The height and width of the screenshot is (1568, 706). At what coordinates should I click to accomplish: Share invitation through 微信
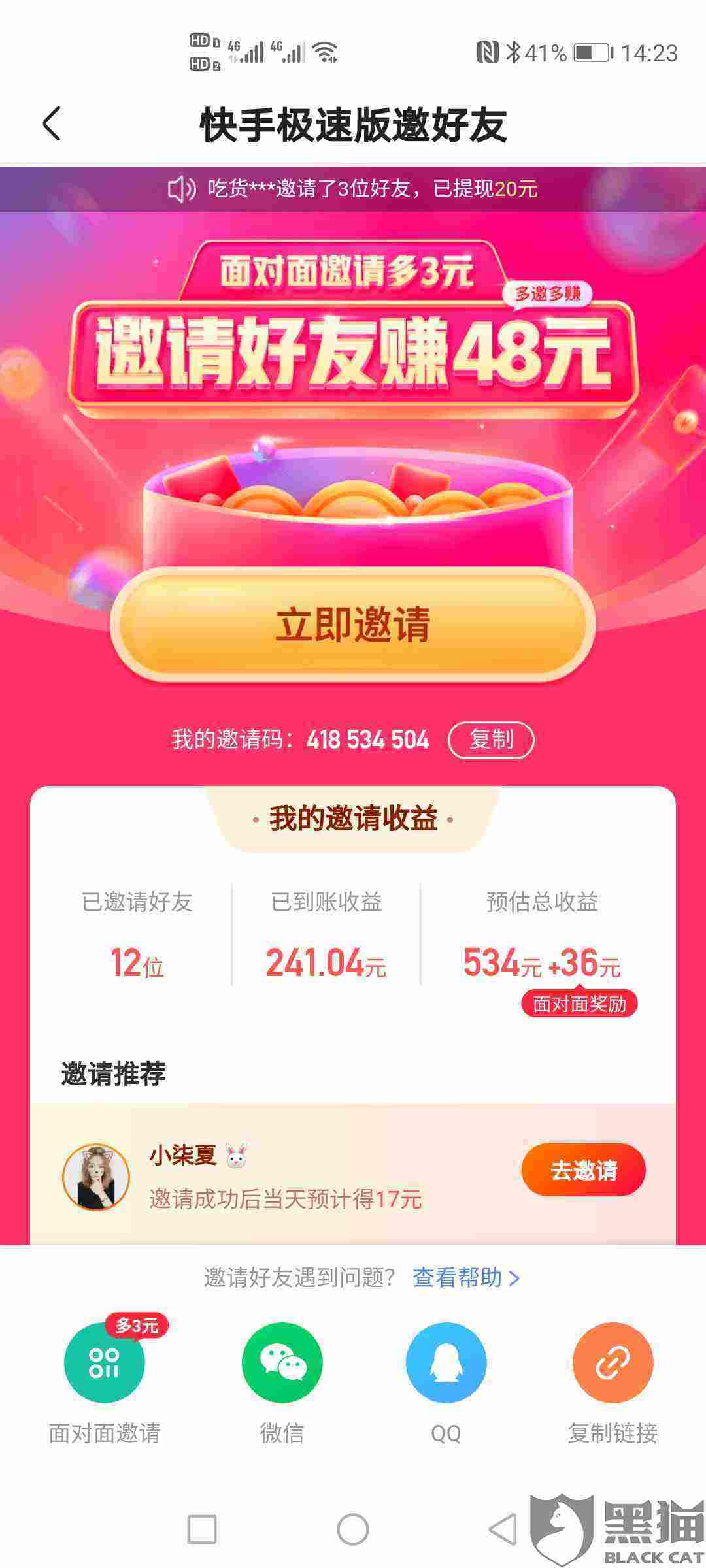[x=282, y=1362]
